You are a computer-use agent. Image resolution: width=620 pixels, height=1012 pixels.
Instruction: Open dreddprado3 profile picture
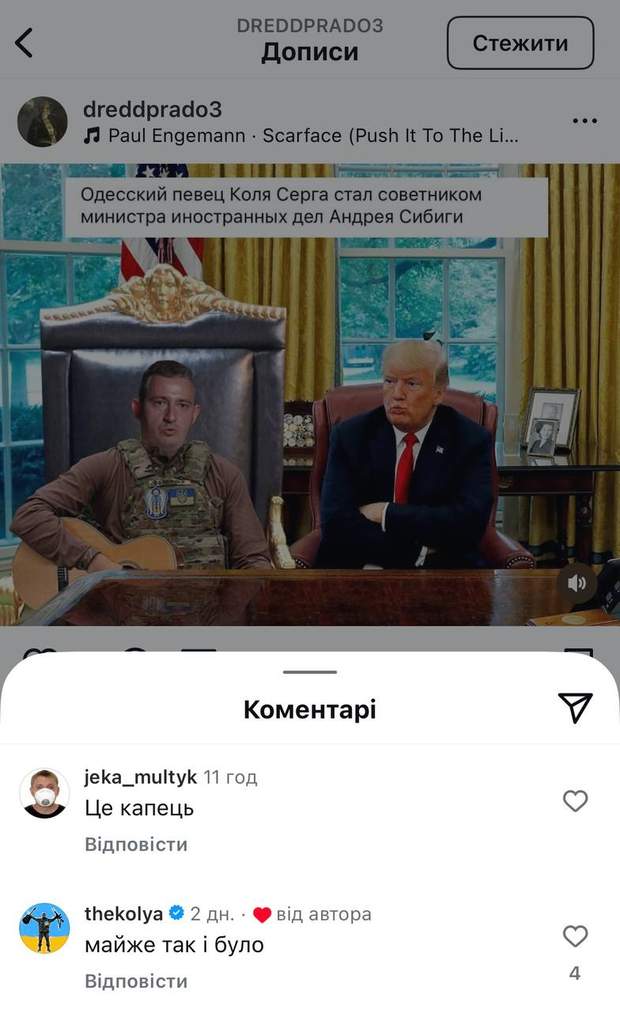click(42, 122)
